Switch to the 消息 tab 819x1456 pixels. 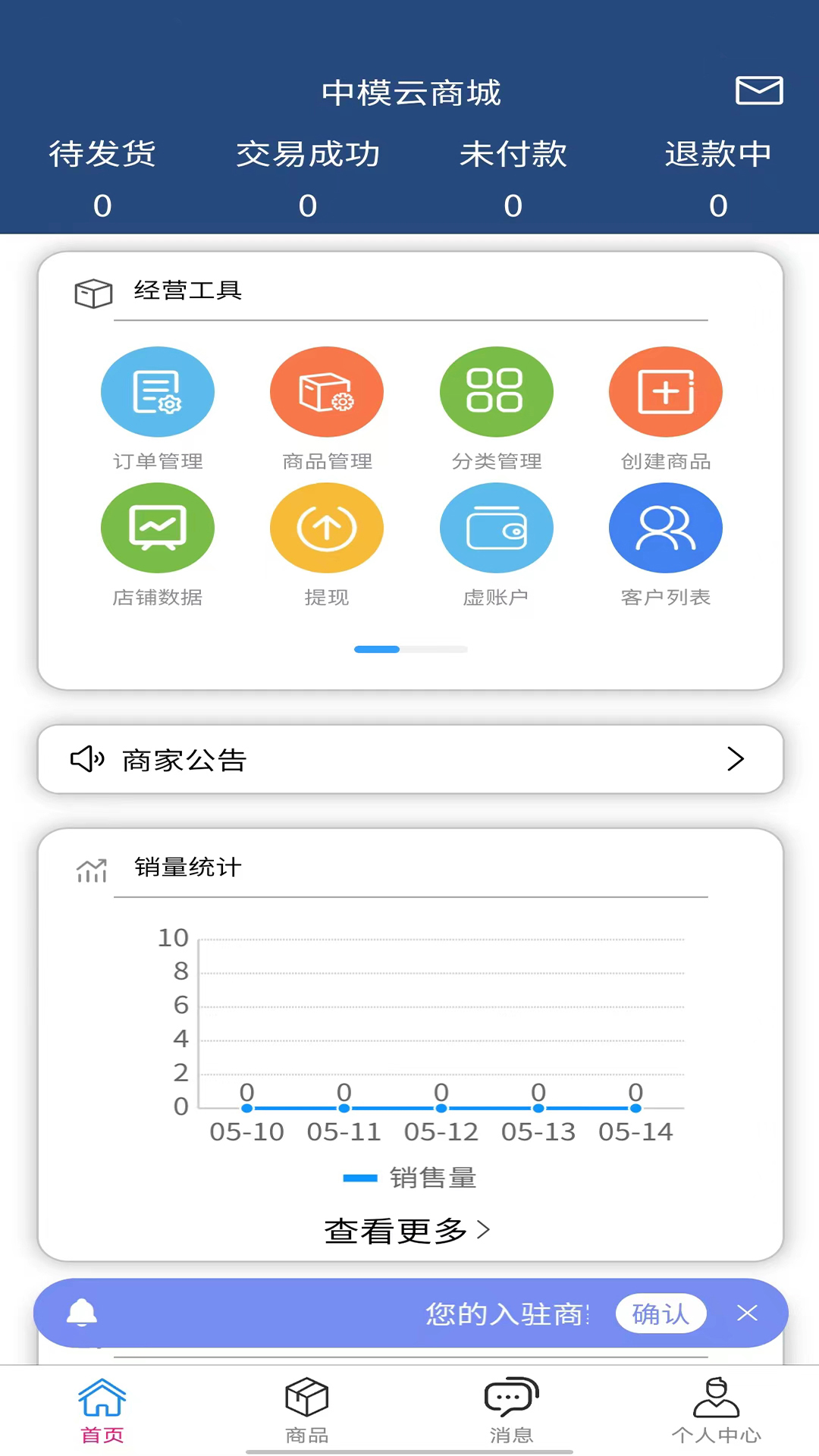click(511, 1410)
